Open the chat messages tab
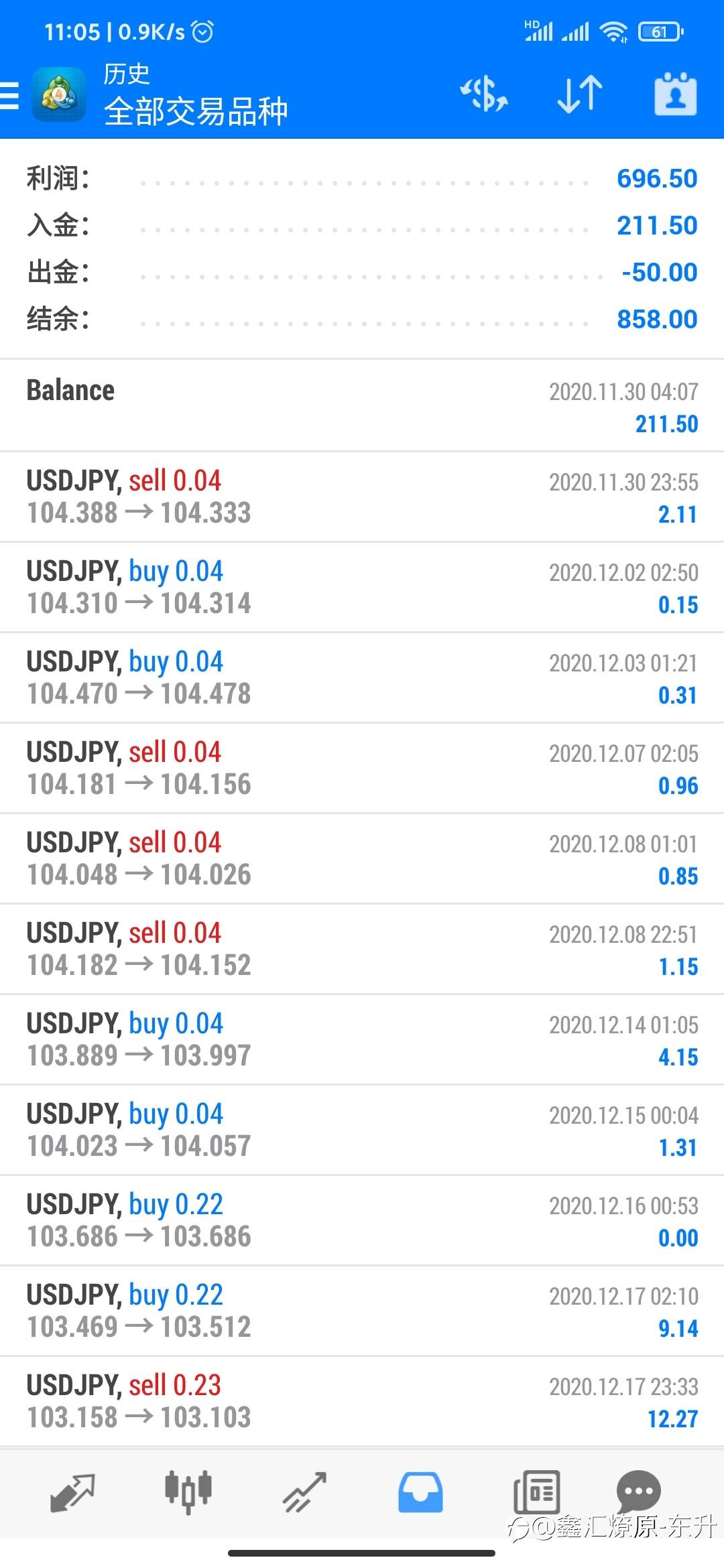This screenshot has height=1568, width=724. point(638,1493)
